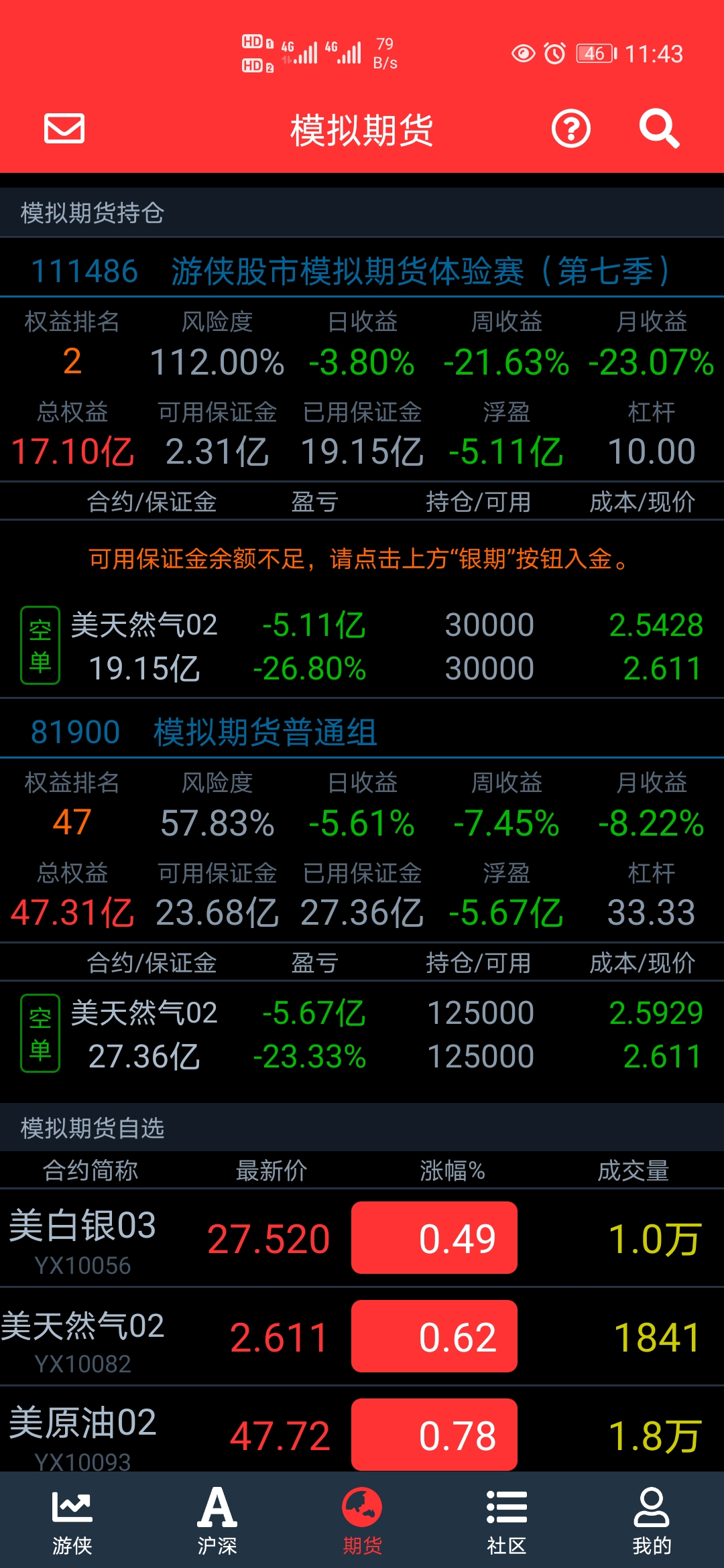Screen dimensions: 724x1568
Task: Open account 81900 模拟期货普通组
Action: (362, 732)
